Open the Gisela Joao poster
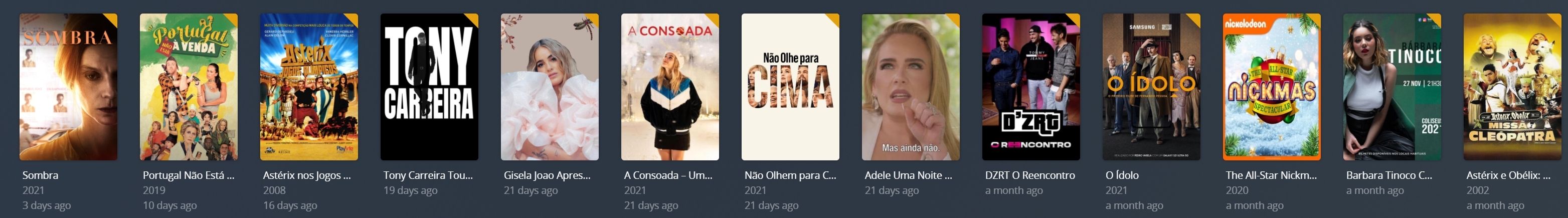Image resolution: width=1568 pixels, height=218 pixels. point(550,87)
